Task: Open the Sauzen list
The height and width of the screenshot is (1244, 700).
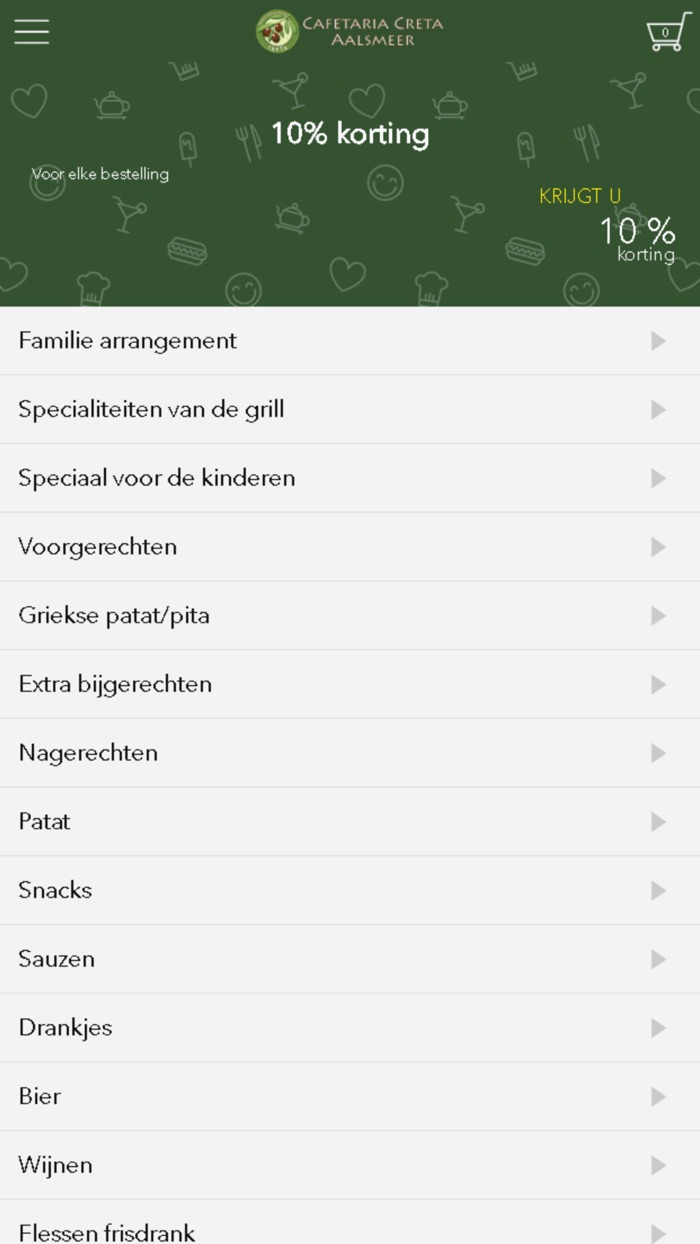Action: tap(350, 959)
